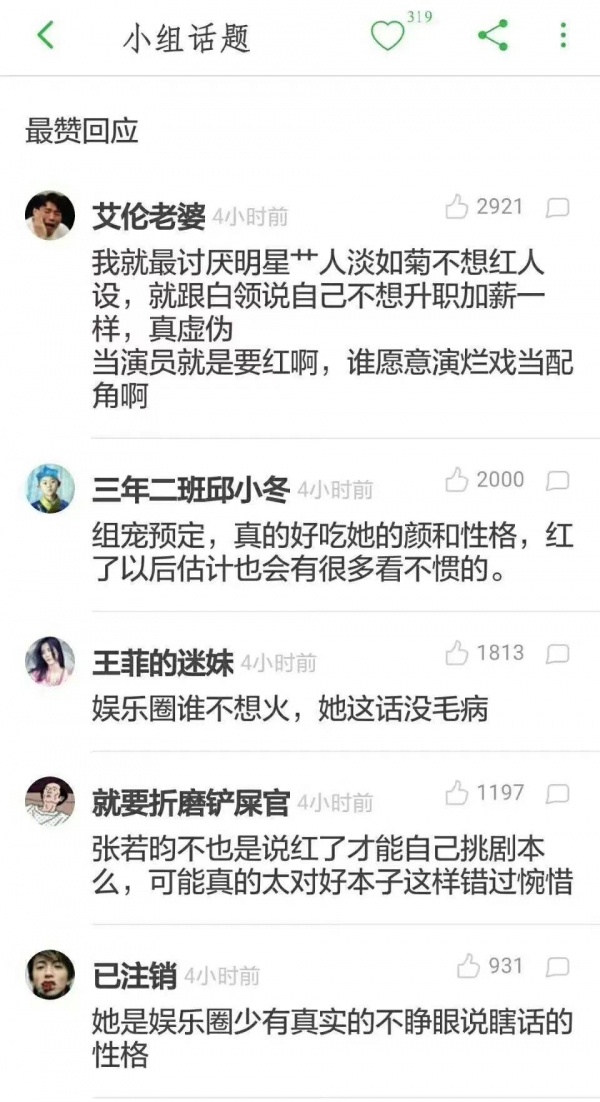Reply to 就要折磨铲屎官's comment
Screen dimensions: 600x1102
coord(558,794)
